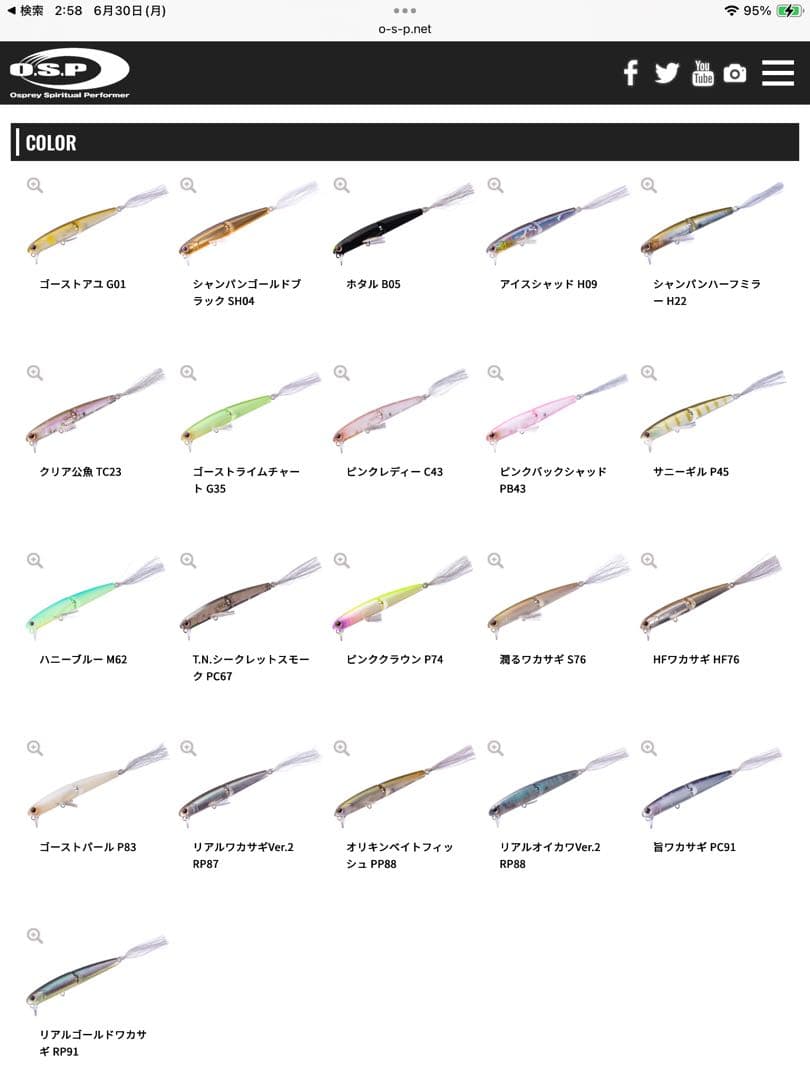
Task: Open the O.S.P YouTube channel
Action: tap(703, 73)
